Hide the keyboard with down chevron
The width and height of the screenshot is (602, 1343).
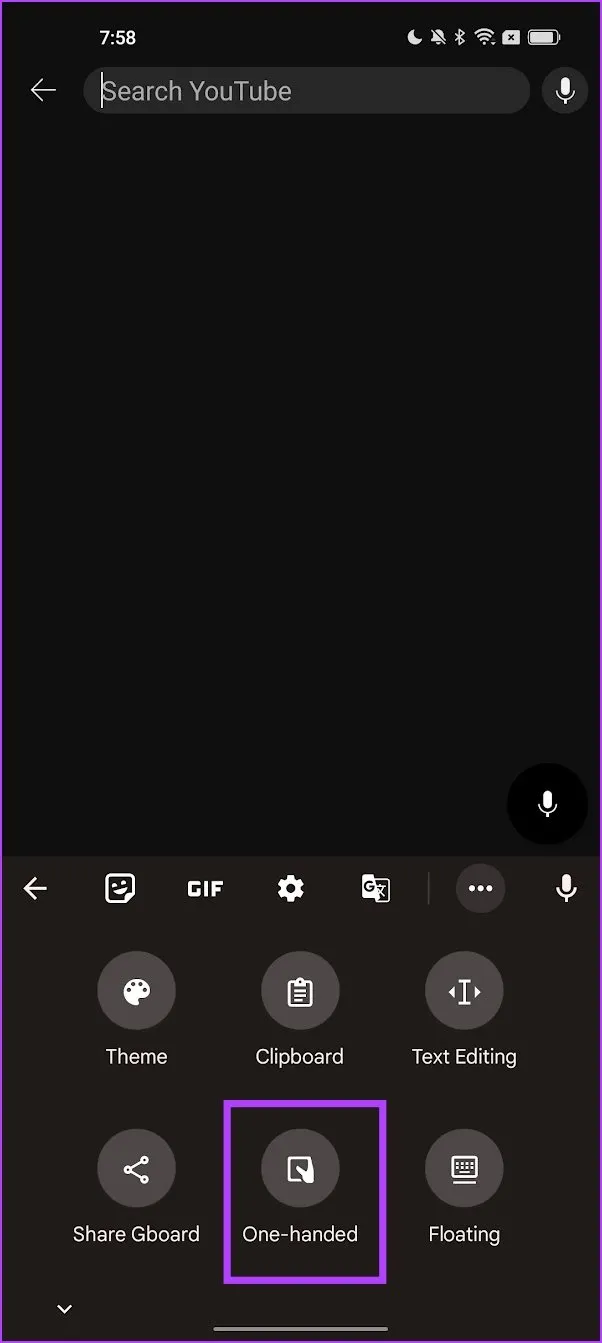64,1309
